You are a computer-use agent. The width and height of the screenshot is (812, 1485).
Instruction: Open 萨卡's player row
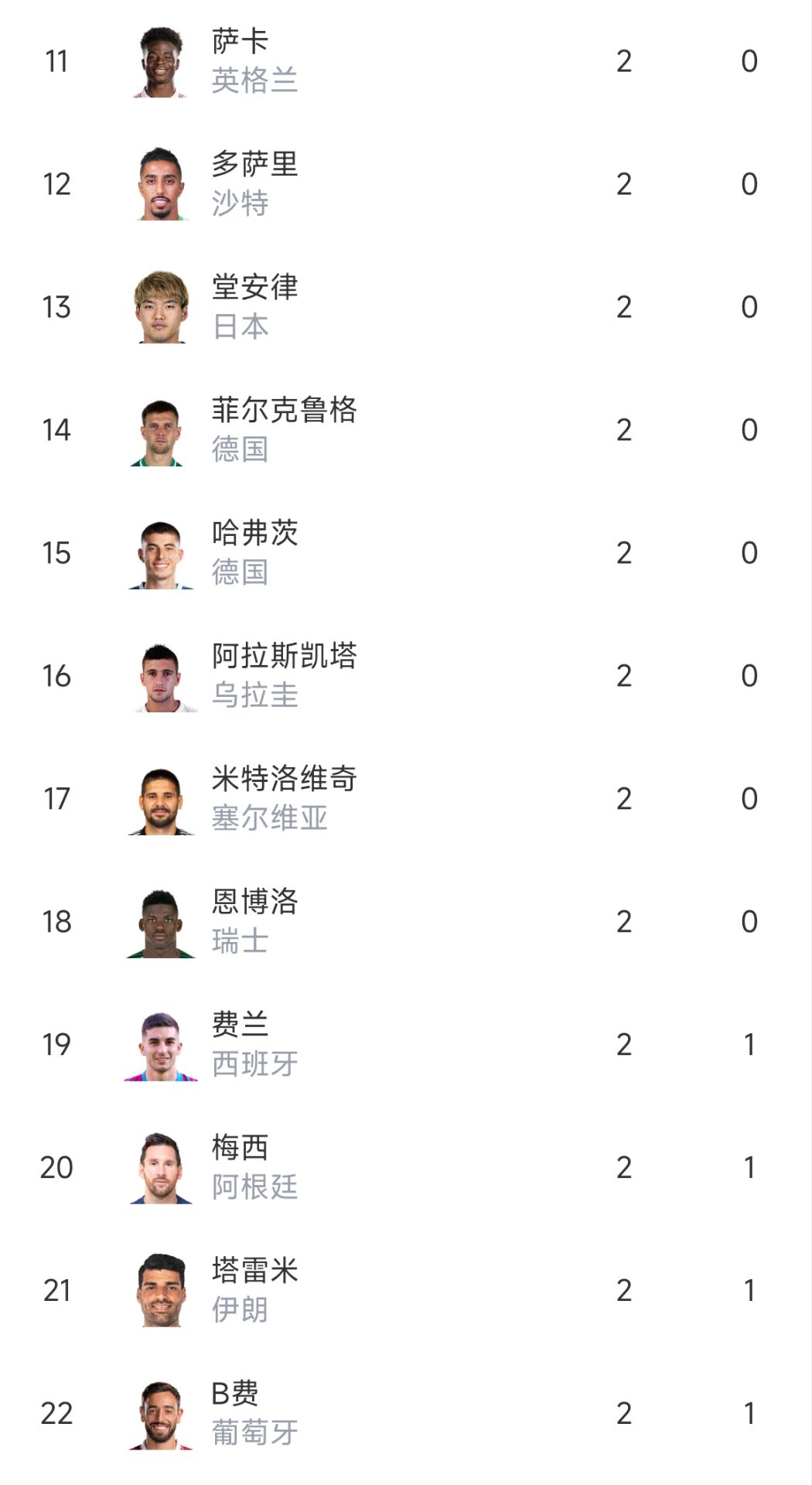click(405, 61)
